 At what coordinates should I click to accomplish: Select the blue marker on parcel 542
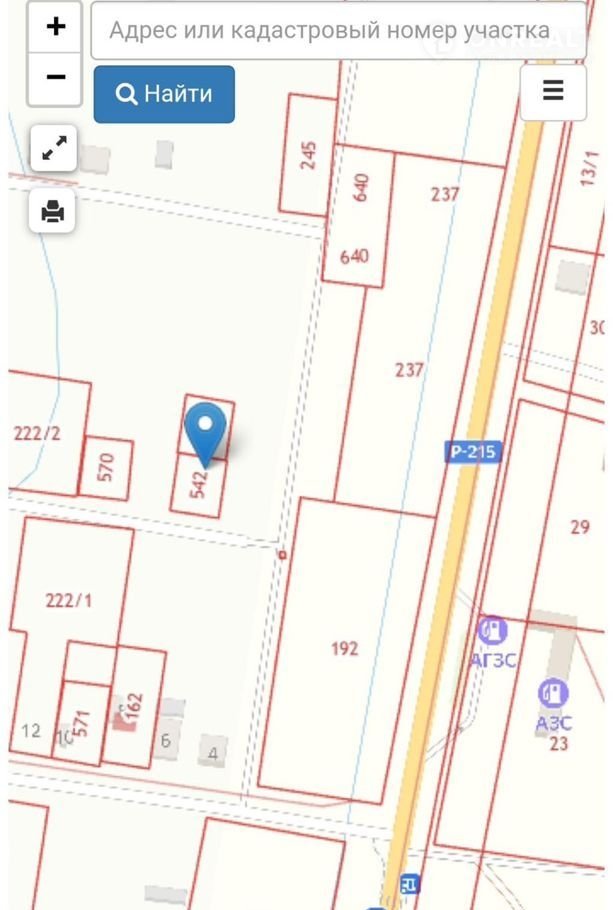point(206,431)
